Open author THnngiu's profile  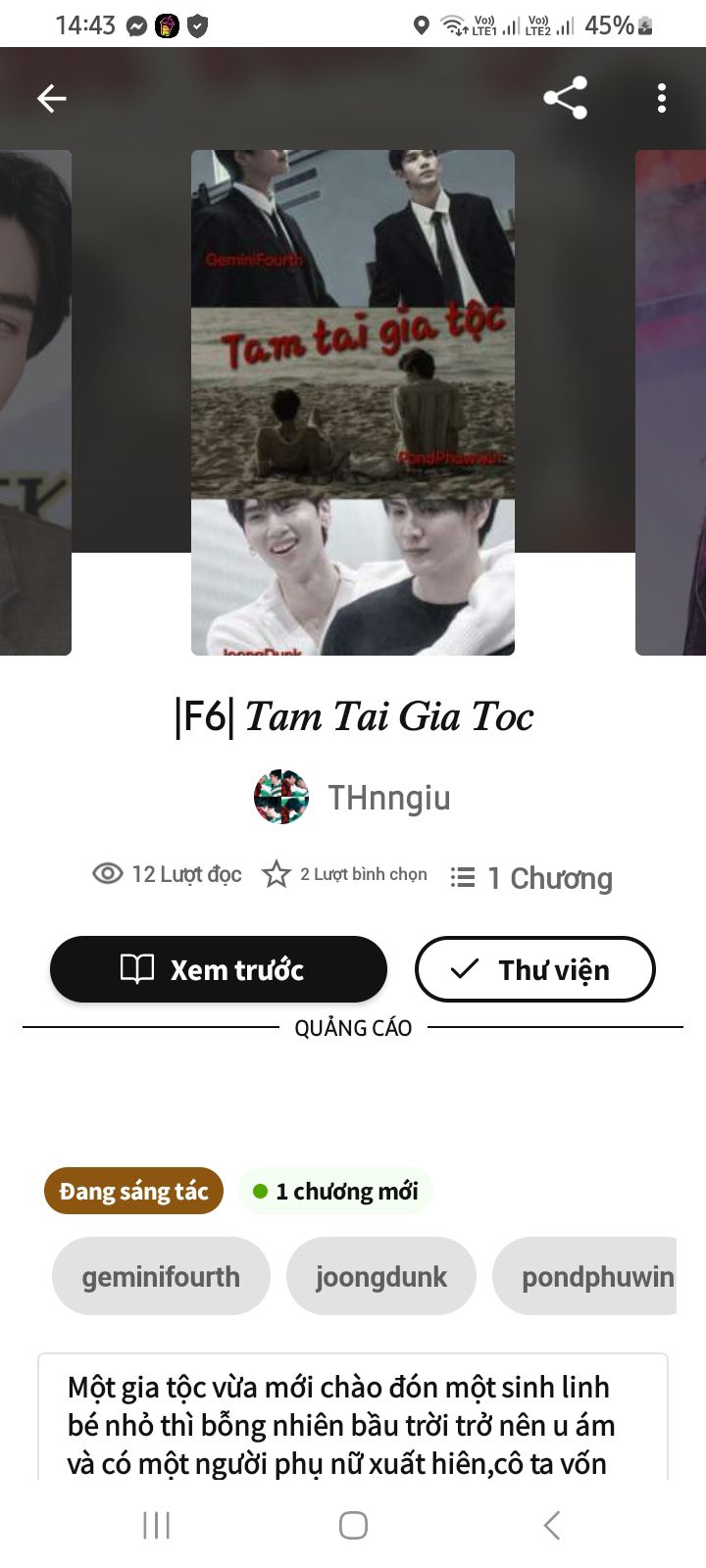click(353, 797)
